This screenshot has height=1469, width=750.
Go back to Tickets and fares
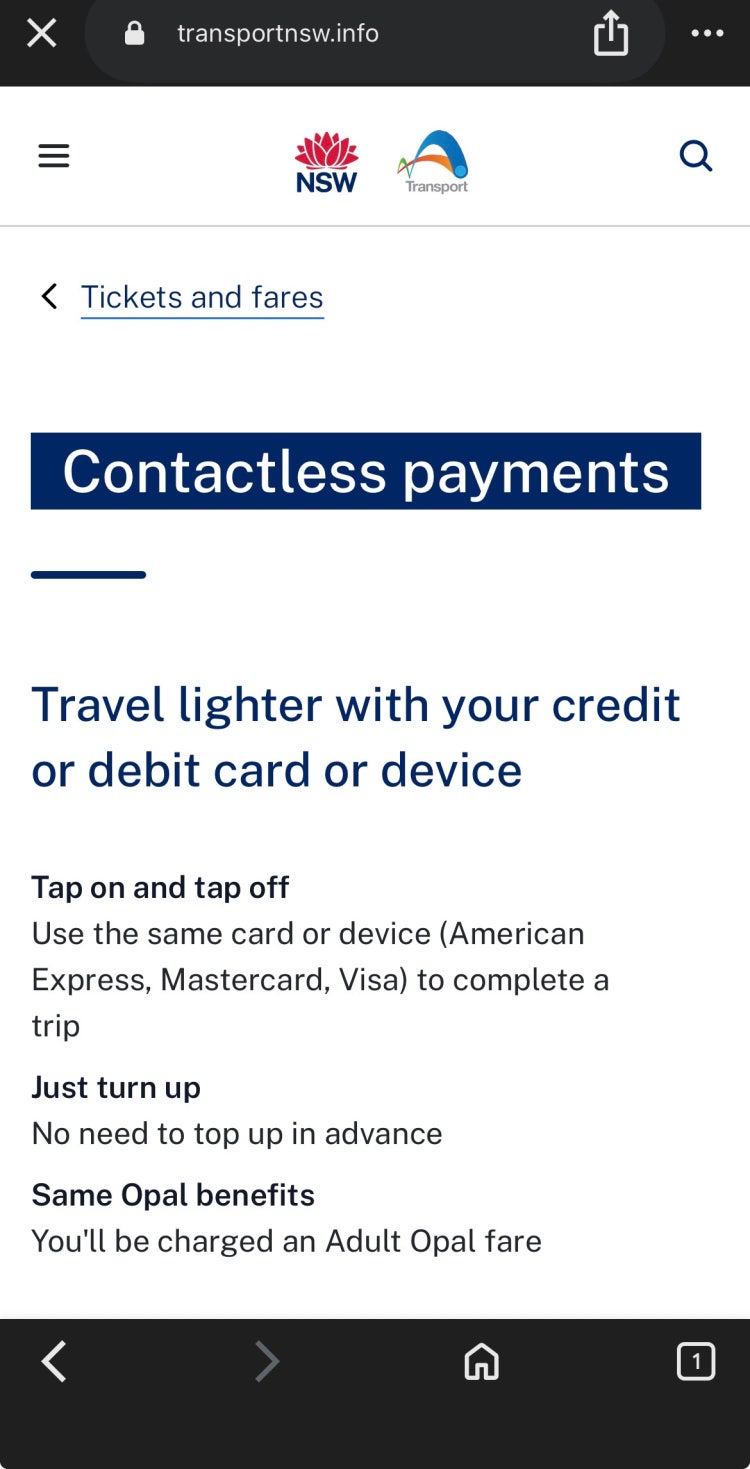(202, 297)
